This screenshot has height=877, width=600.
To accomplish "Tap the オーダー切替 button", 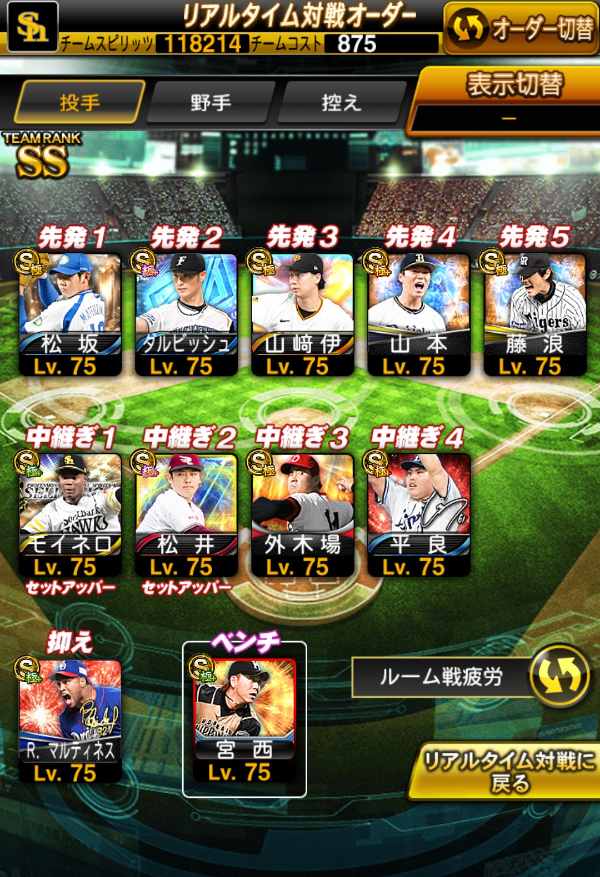I will coord(521,28).
